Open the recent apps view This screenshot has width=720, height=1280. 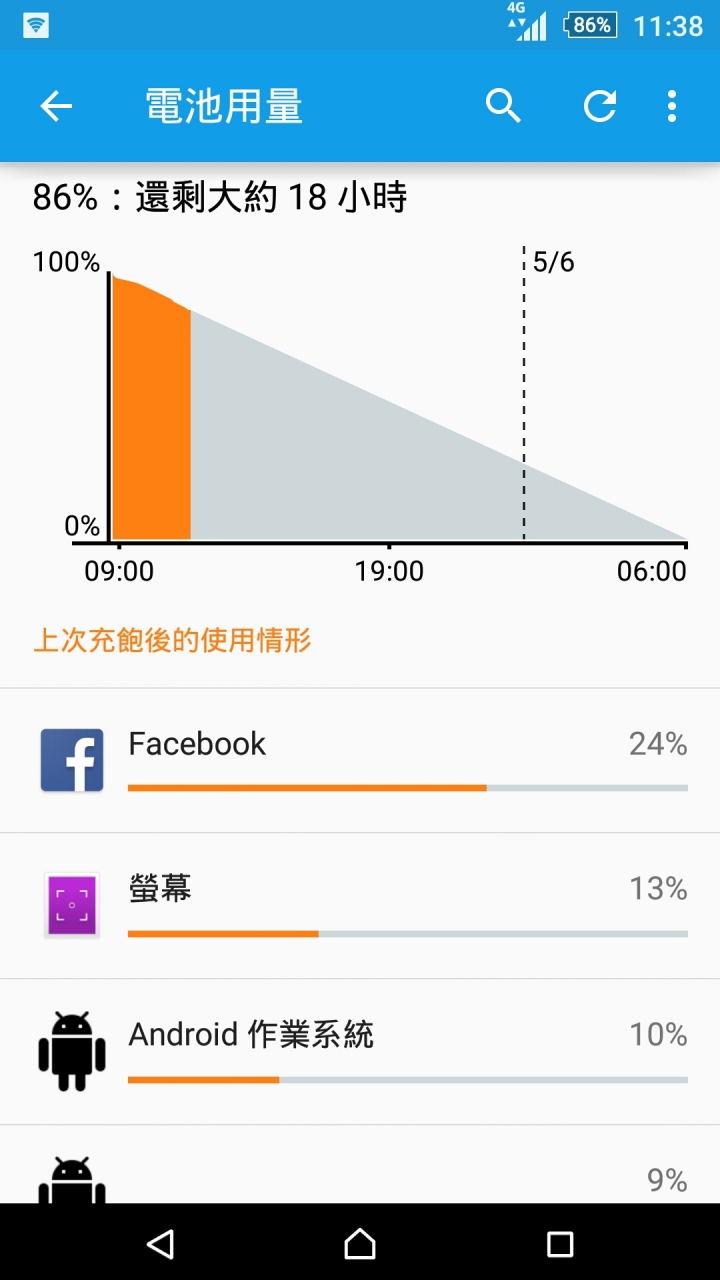tap(560, 1243)
